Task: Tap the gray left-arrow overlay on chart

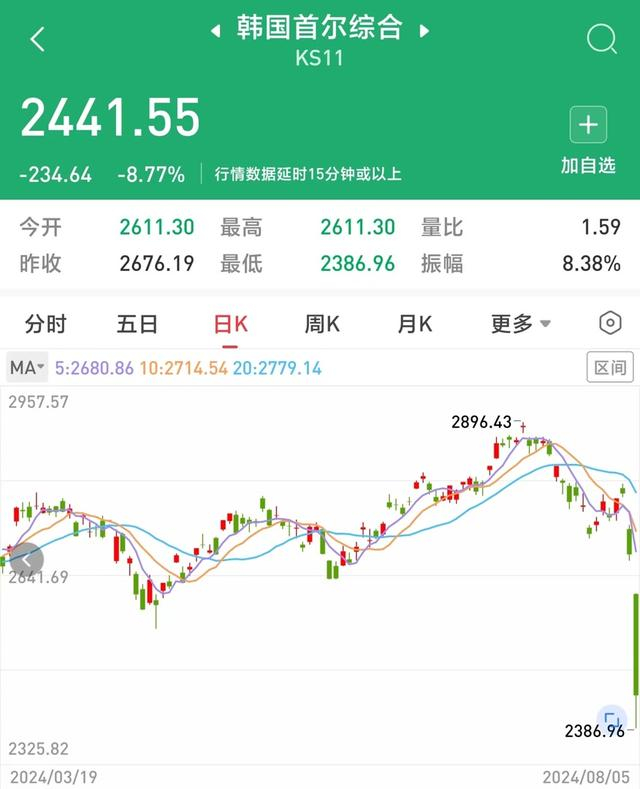Action: [25, 559]
